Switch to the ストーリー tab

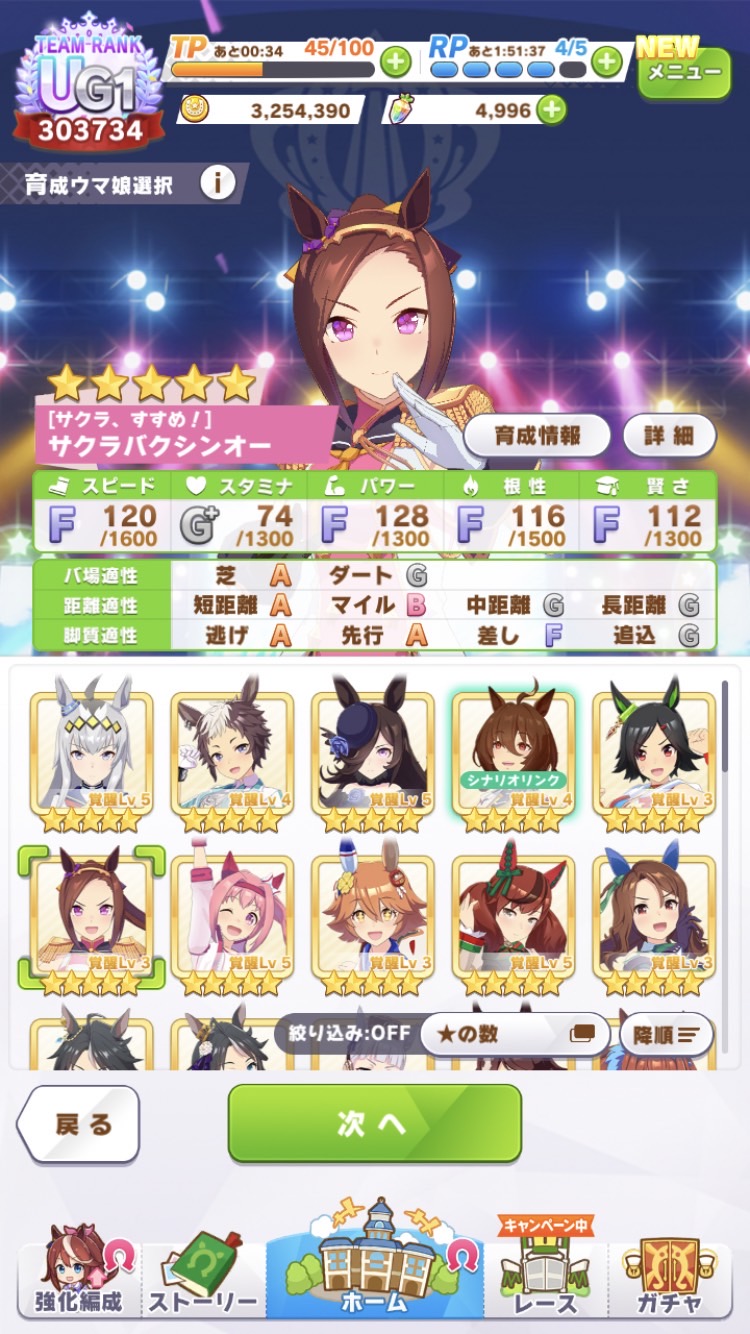[x=204, y=1275]
